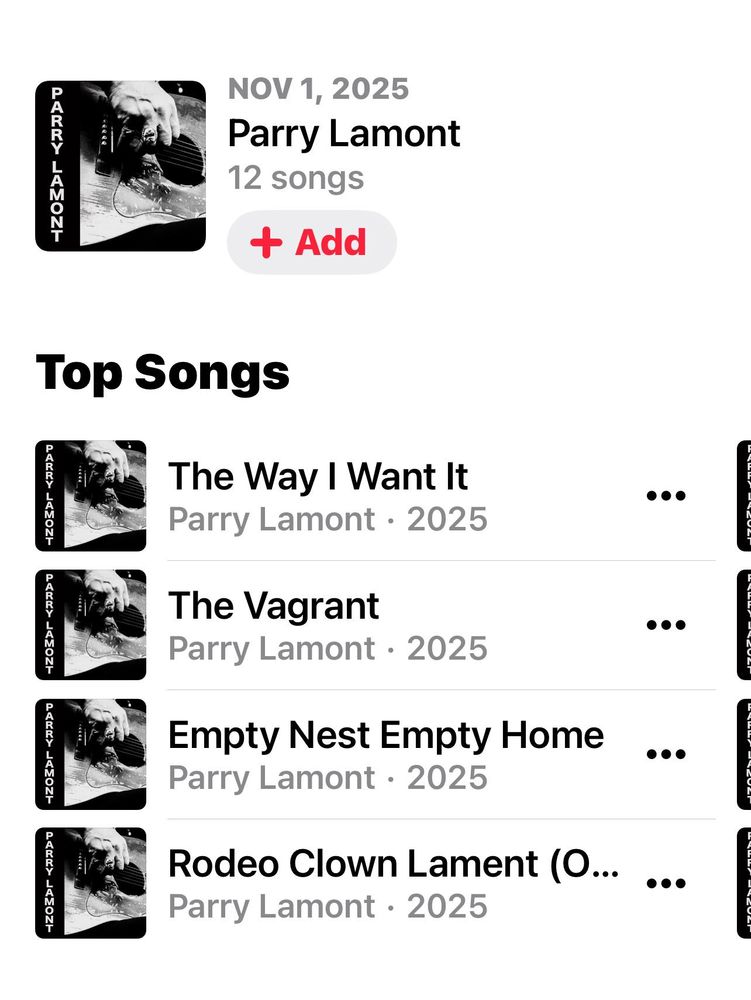This screenshot has height=1000, width=751.
Task: Play the song The Way I Want It
Action: click(317, 476)
